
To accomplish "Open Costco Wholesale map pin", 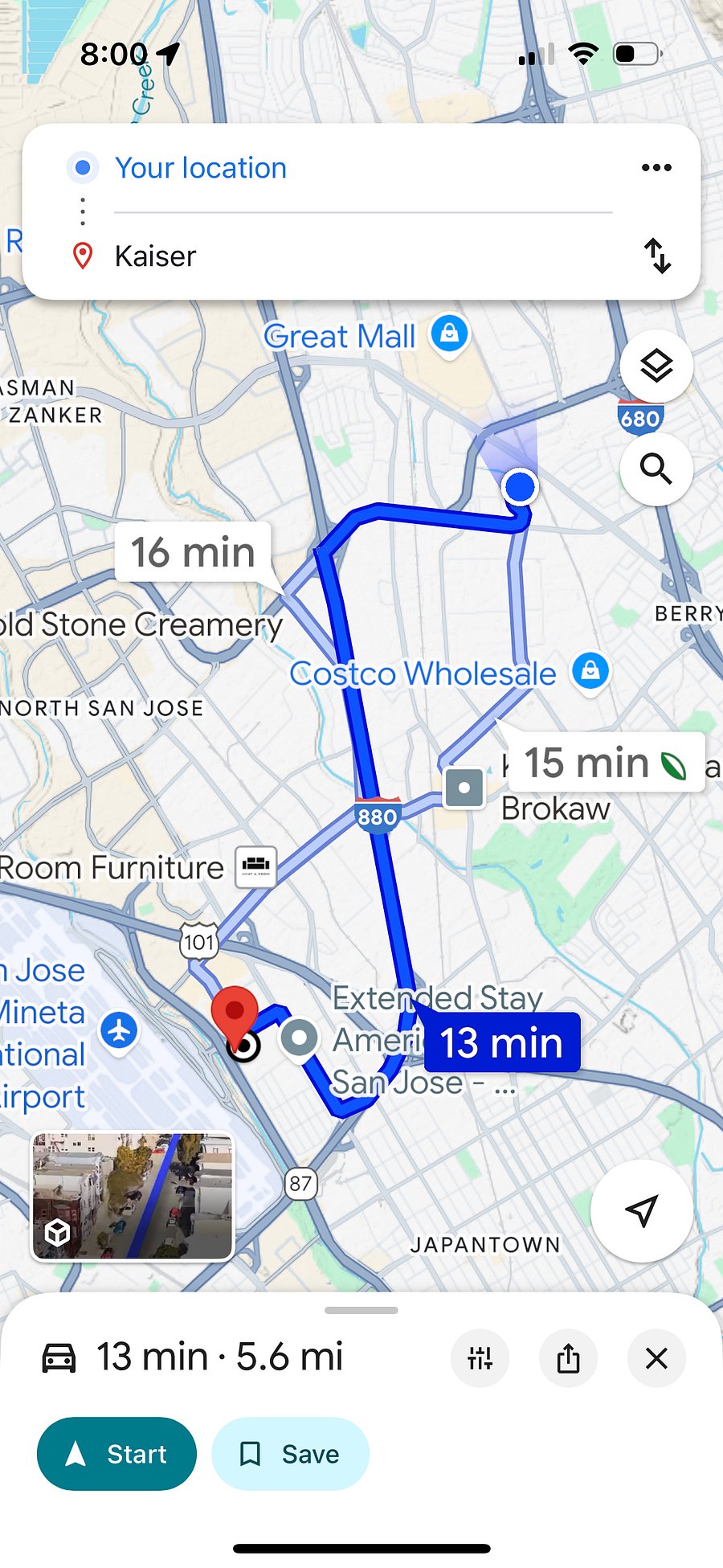I will (x=591, y=670).
